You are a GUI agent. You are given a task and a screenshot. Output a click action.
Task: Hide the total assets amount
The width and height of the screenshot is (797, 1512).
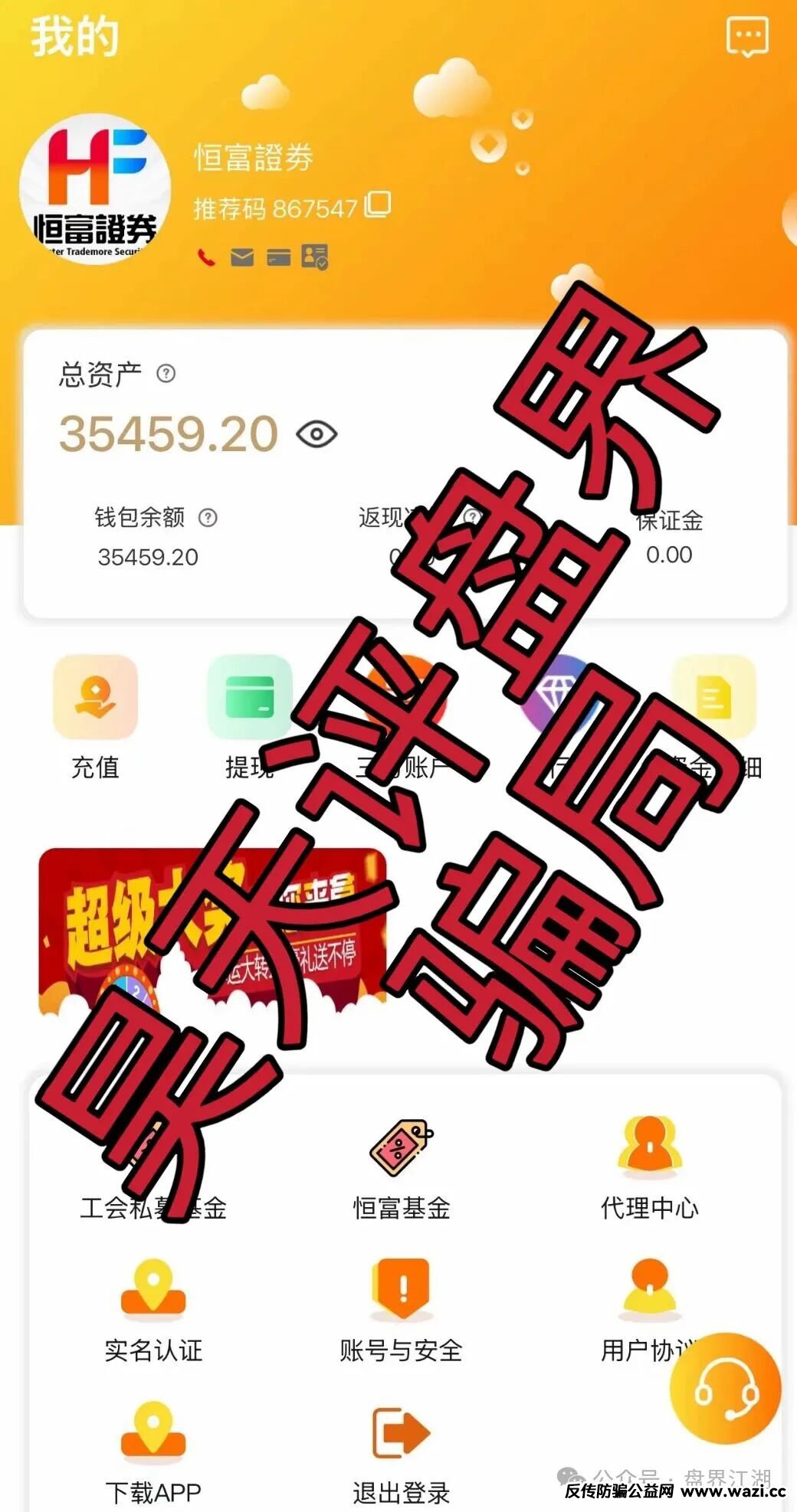coord(317,434)
